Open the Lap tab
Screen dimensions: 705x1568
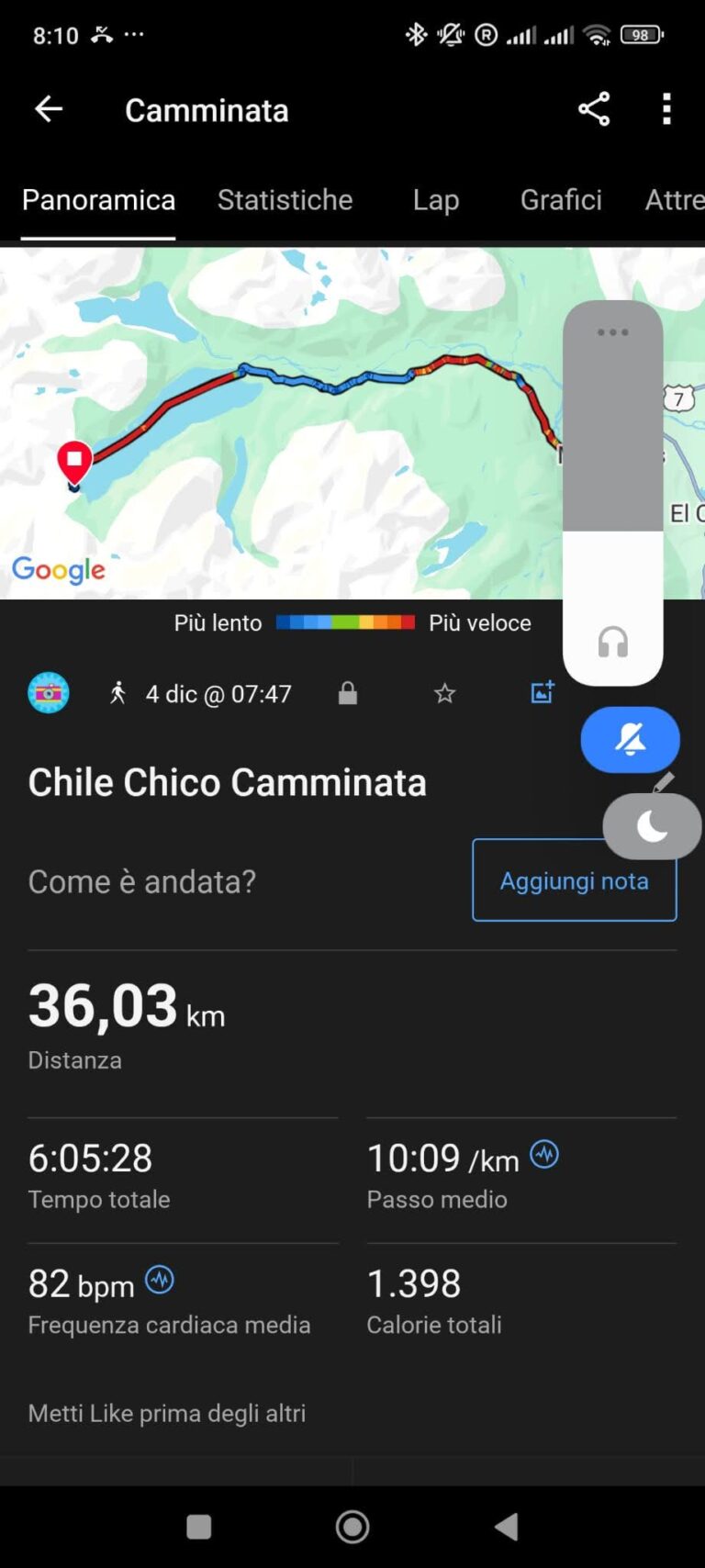(435, 200)
